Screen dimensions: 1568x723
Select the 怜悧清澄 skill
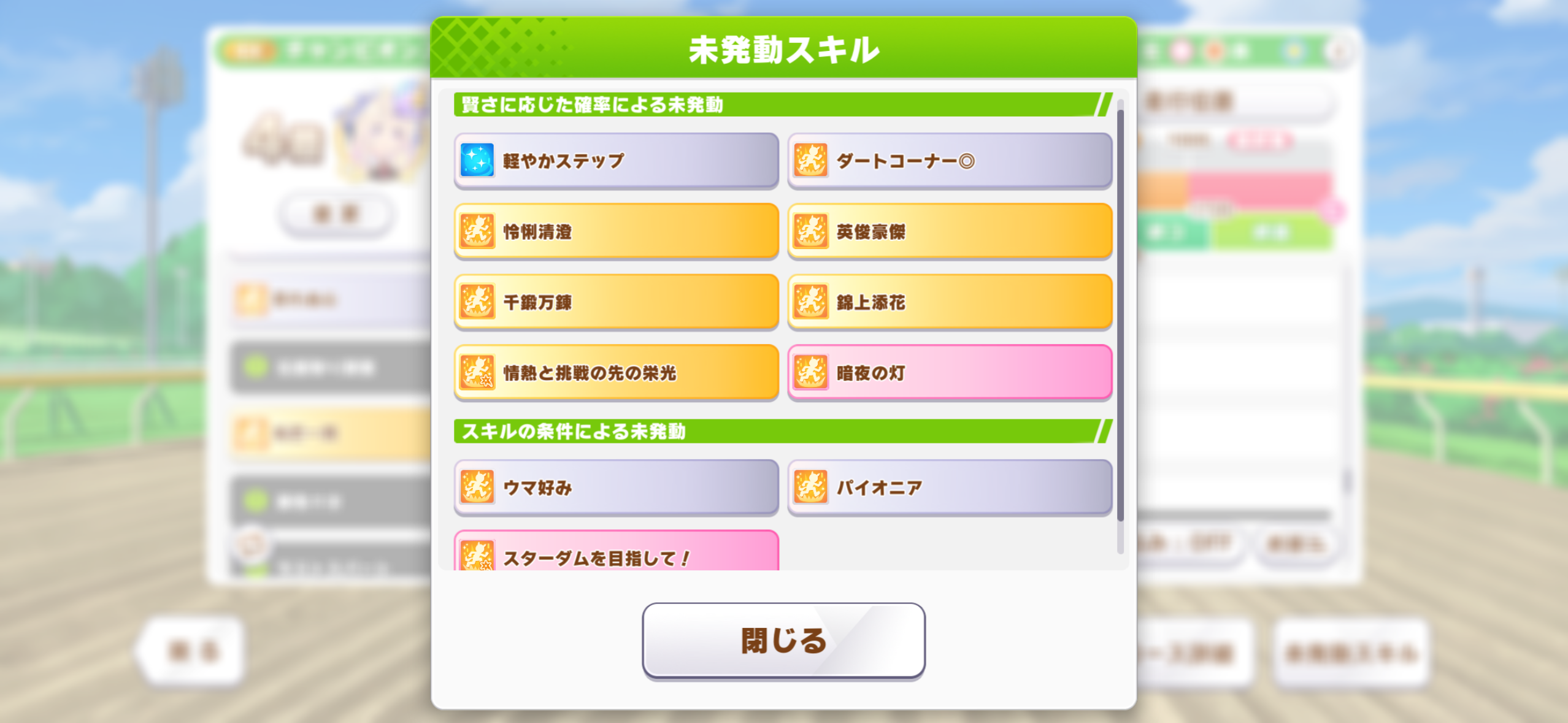(x=616, y=232)
